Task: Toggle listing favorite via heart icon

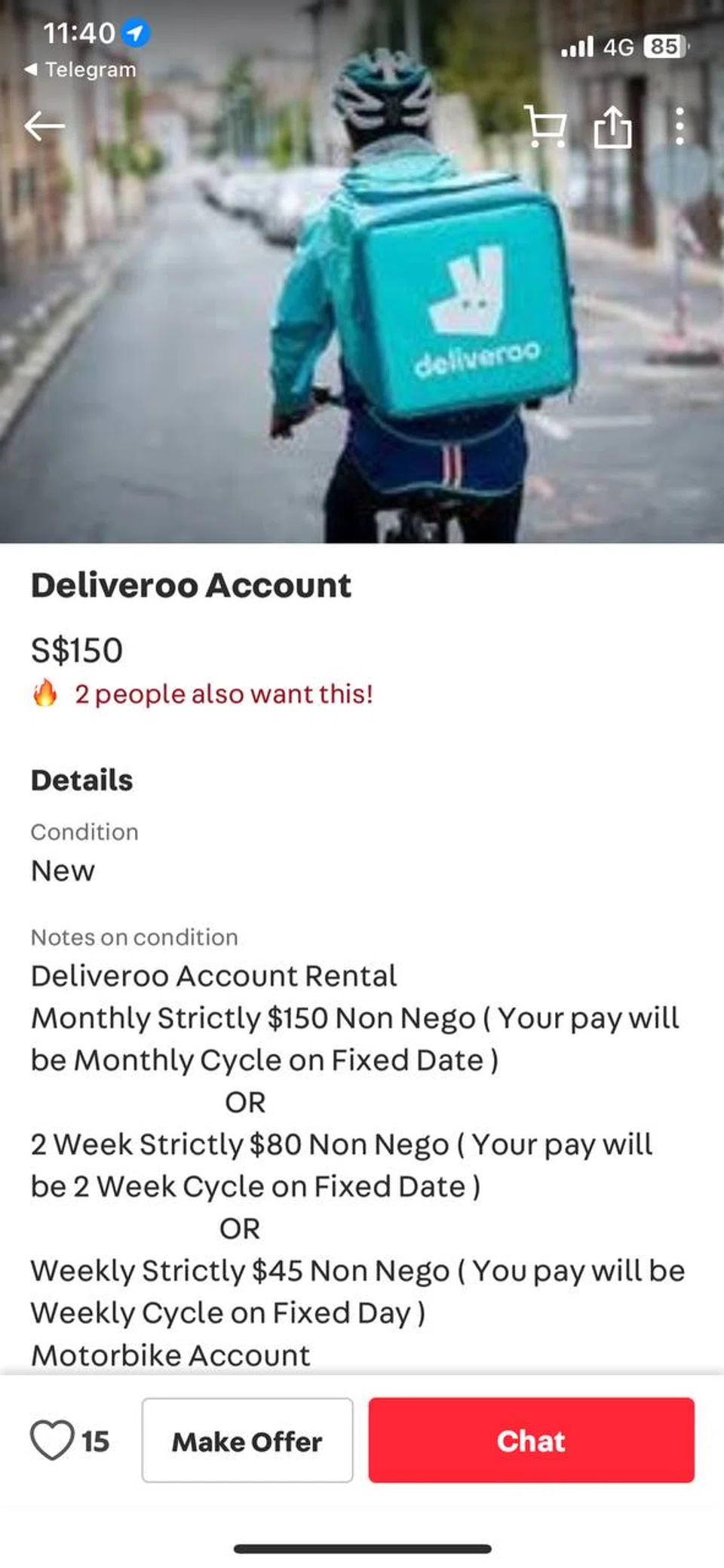Action: click(x=51, y=1441)
